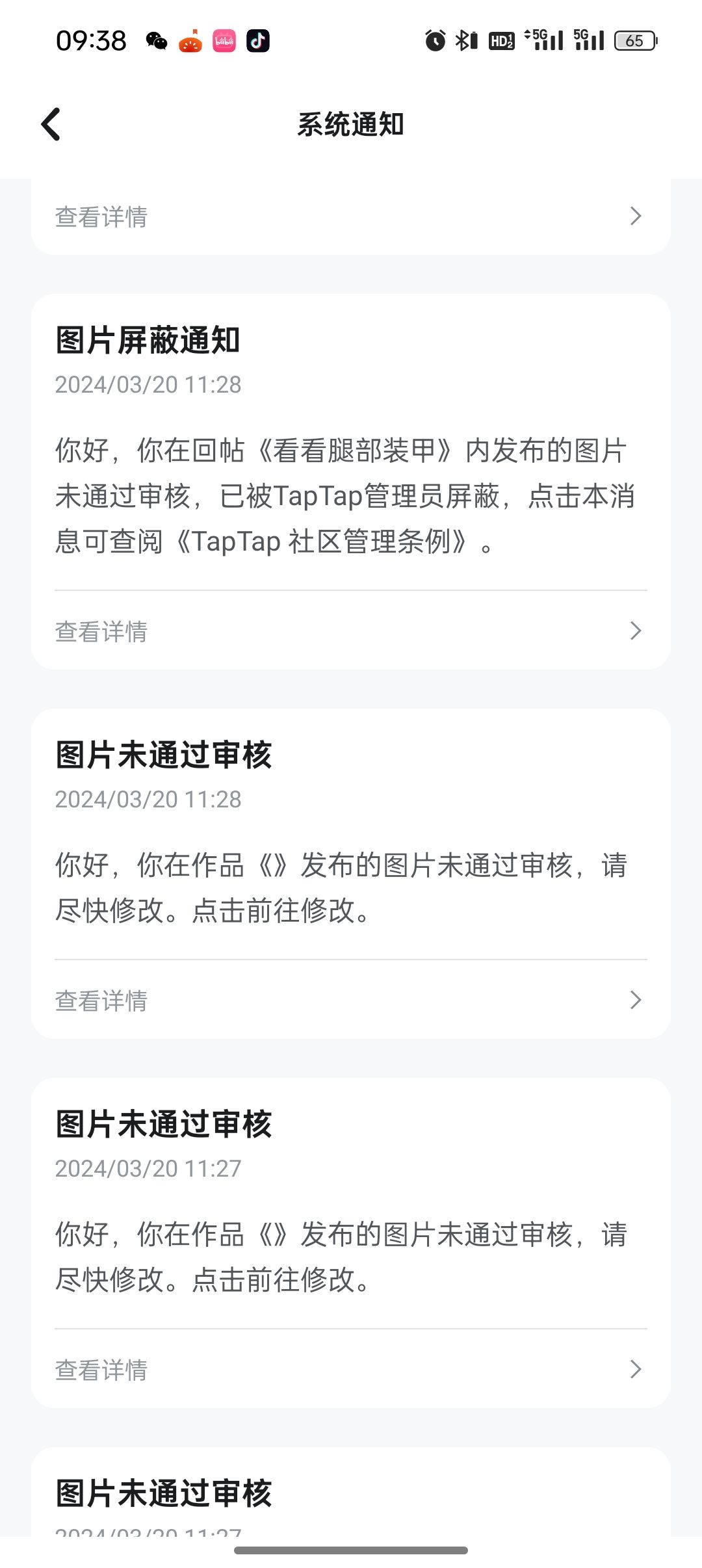Image resolution: width=702 pixels, height=1568 pixels.
Task: Tap the back arrow to exit 系统通知
Action: 51,124
